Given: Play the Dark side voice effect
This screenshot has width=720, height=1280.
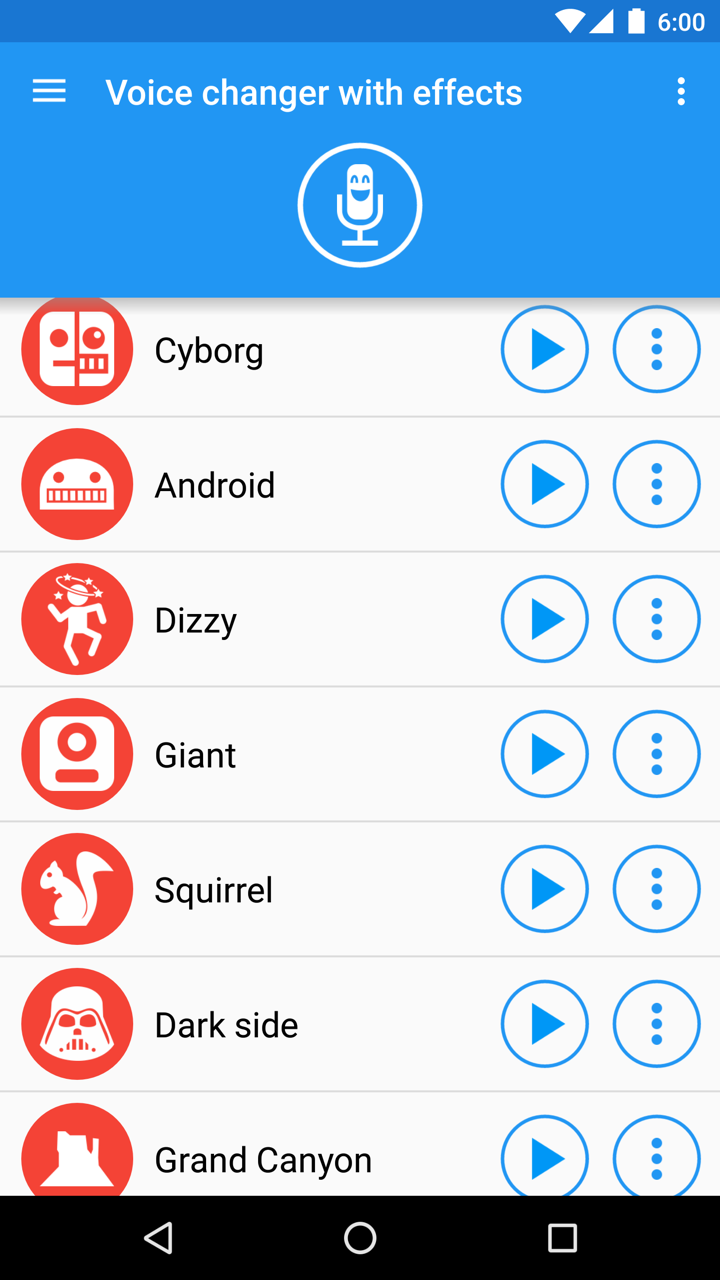Looking at the screenshot, I should pyautogui.click(x=545, y=1024).
